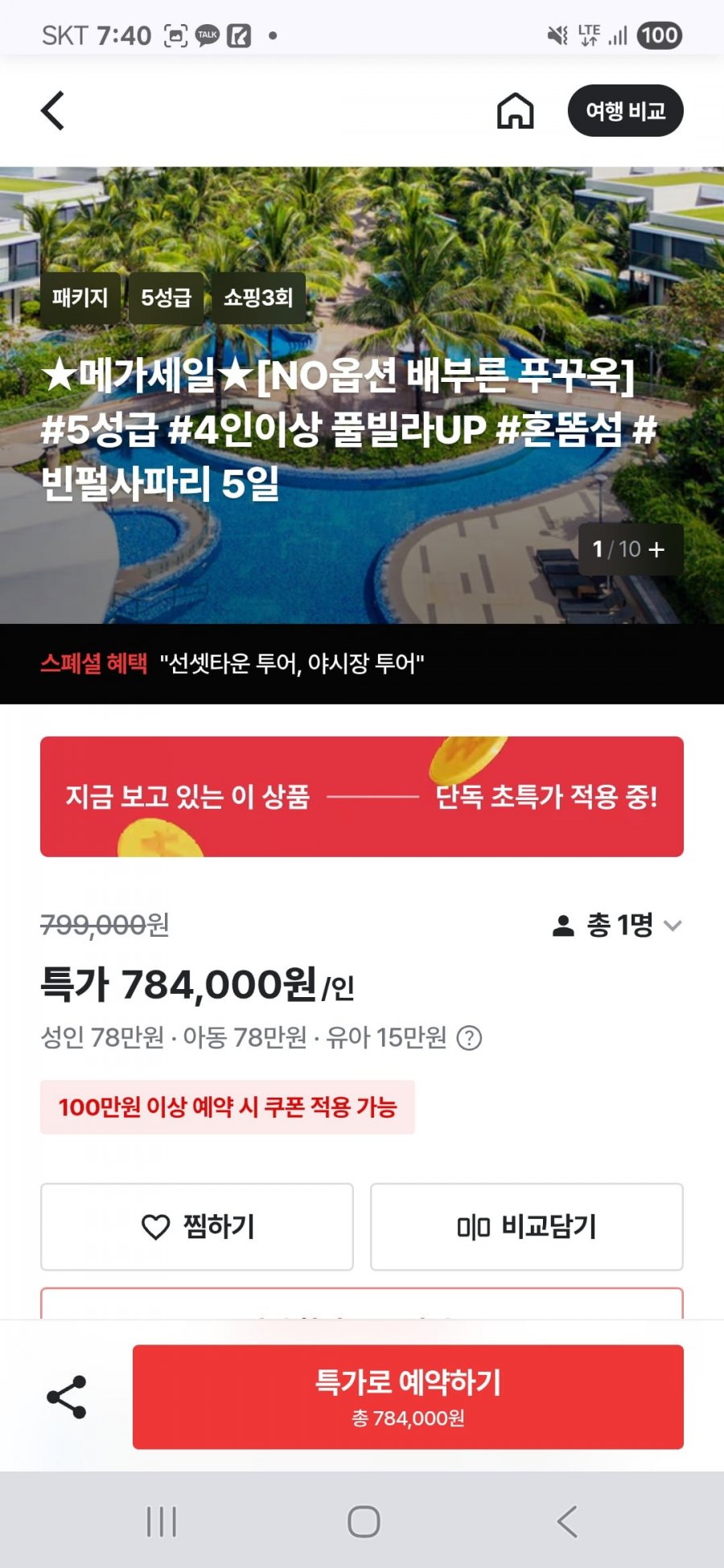The width and height of the screenshot is (724, 1568).
Task: Tap the system navigation back button
Action: point(566,1521)
